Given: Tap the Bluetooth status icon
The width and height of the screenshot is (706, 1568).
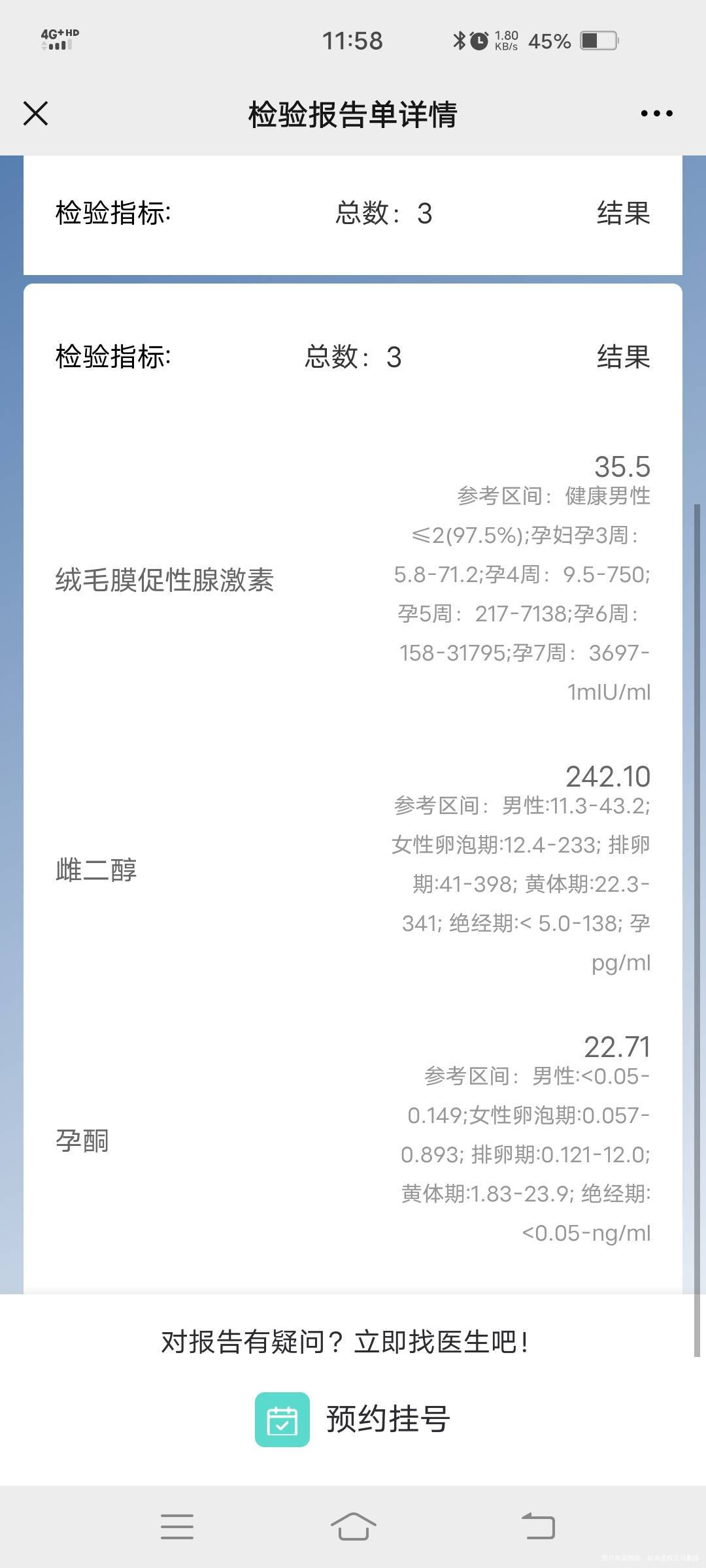Looking at the screenshot, I should tap(459, 41).
